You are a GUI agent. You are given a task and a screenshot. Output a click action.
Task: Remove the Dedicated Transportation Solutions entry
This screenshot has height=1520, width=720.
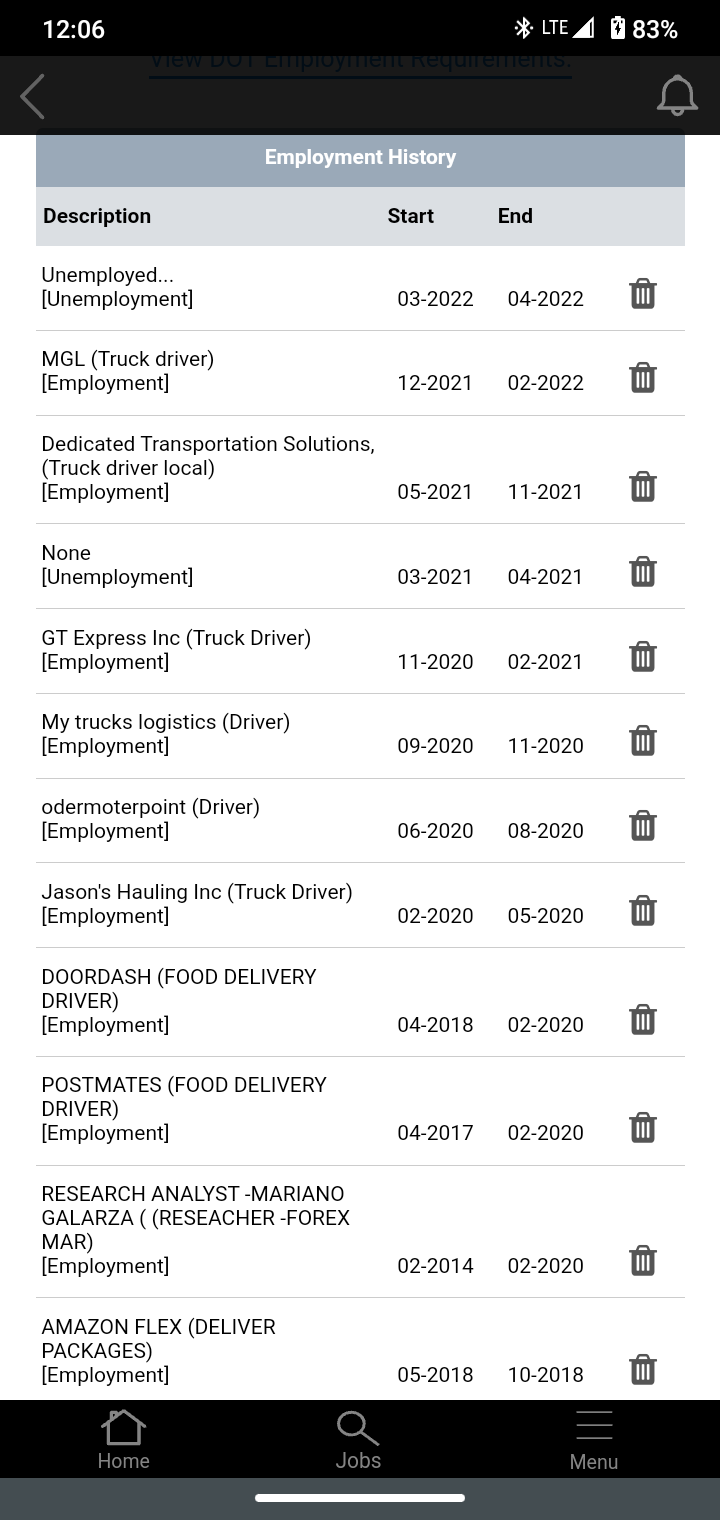pos(643,487)
